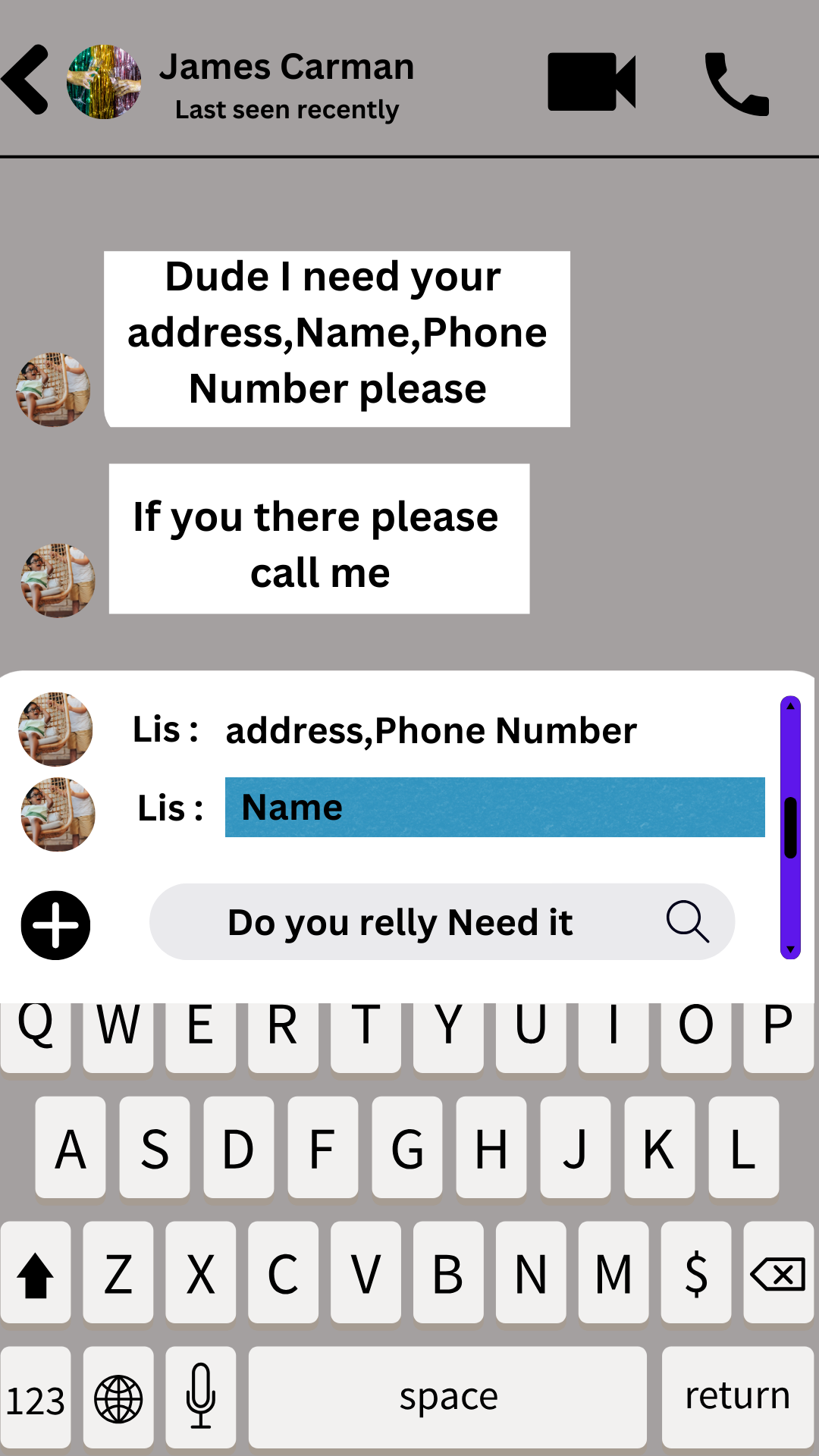
Task: Switch keyboard to 123 numbers
Action: tap(36, 1399)
